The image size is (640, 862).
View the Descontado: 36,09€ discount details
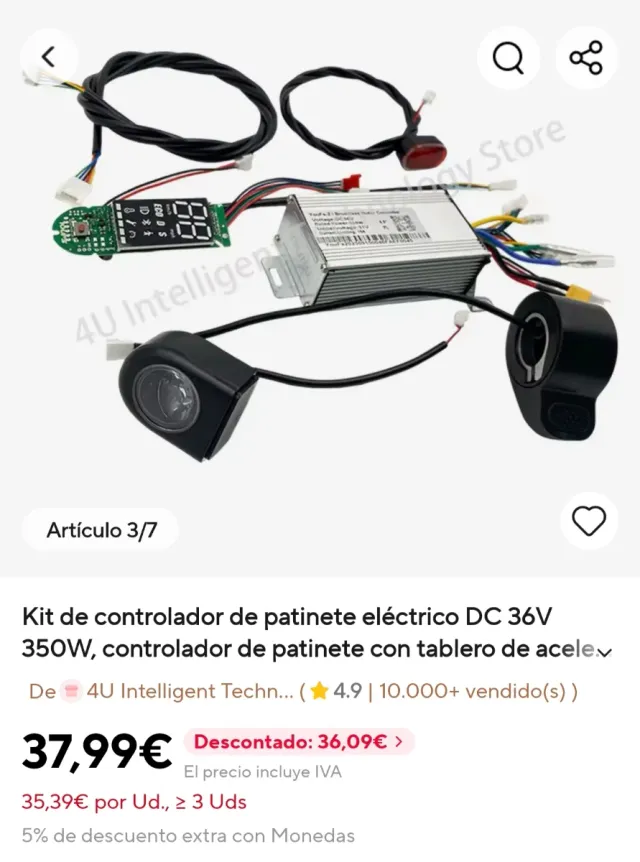[298, 742]
